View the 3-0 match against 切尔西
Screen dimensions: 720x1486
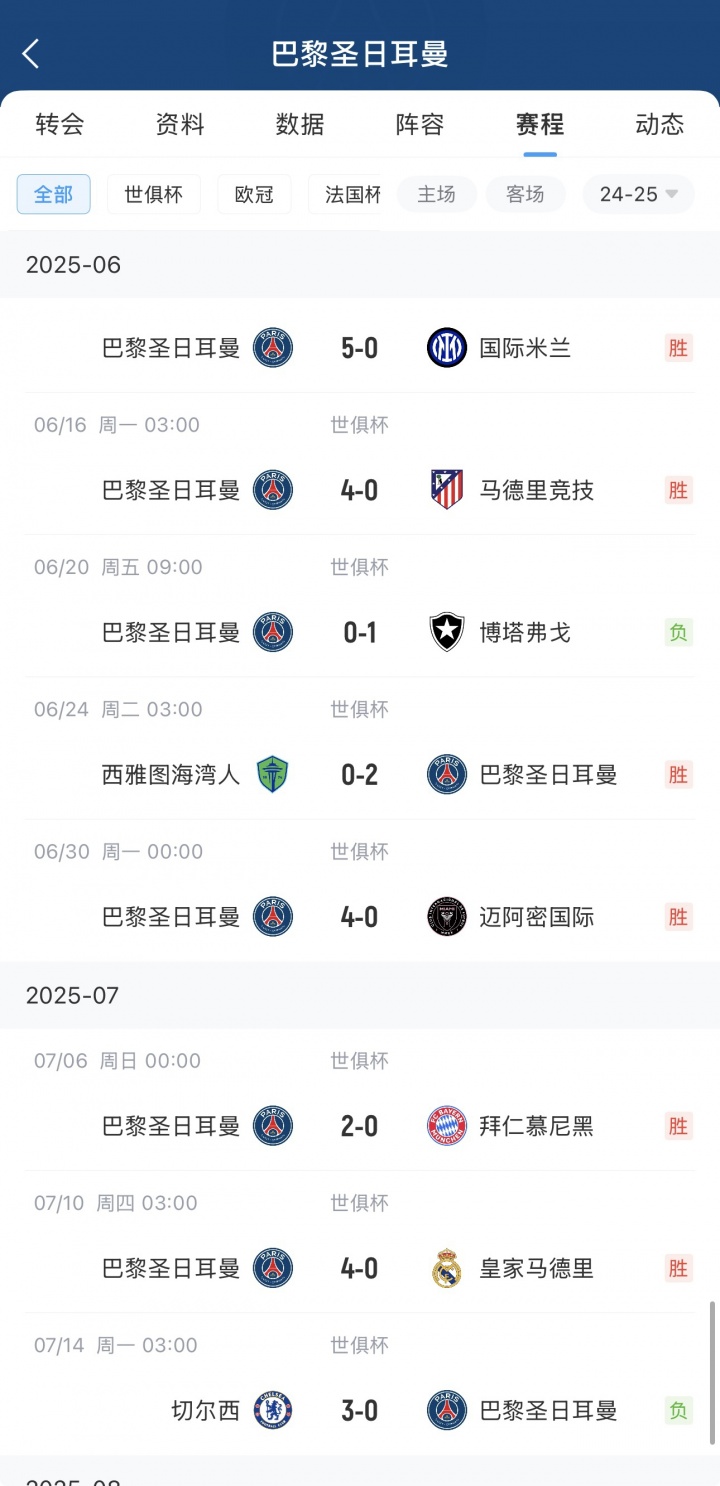pyautogui.click(x=360, y=1410)
